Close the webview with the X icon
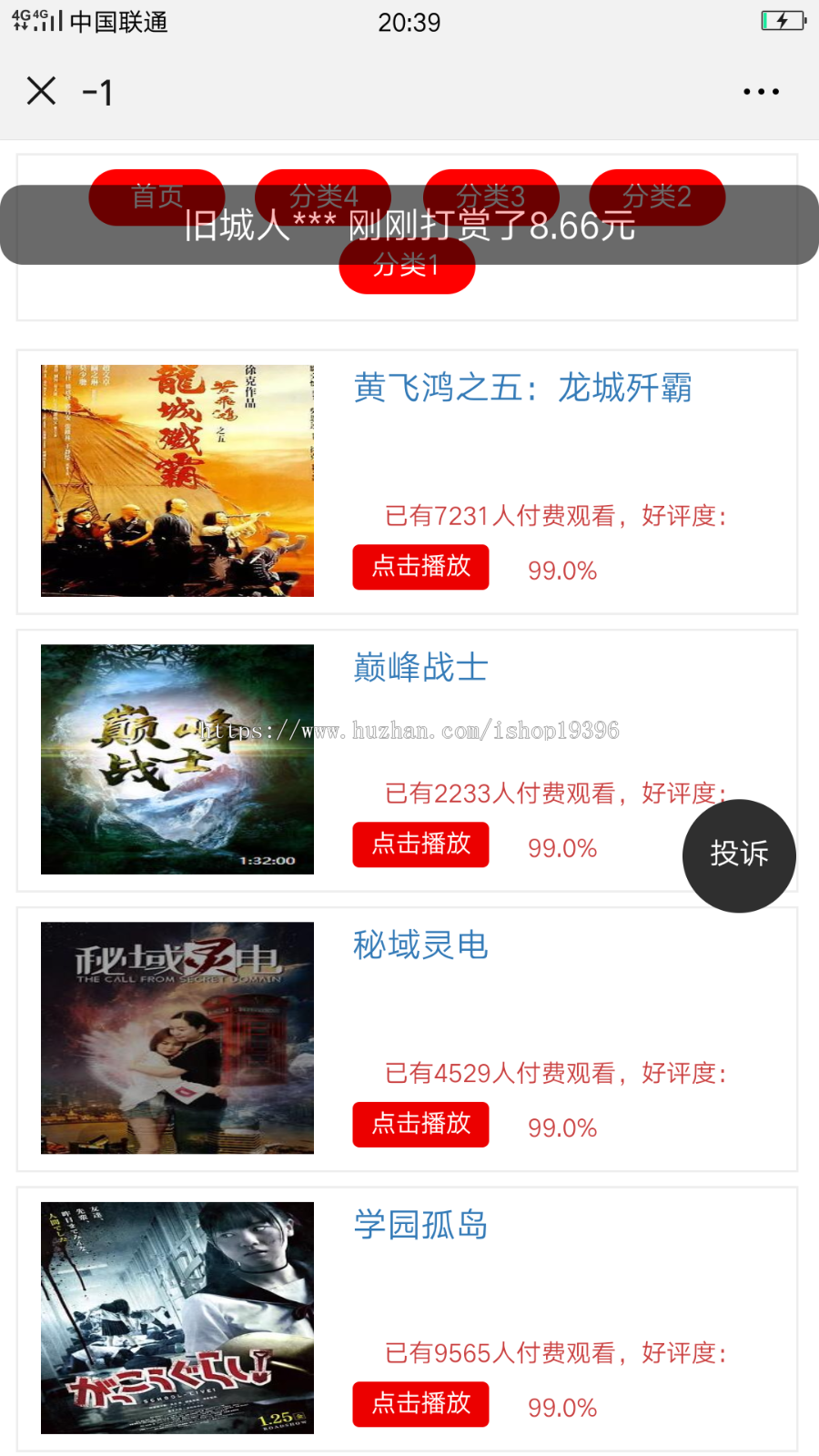This screenshot has width=819, height=1456. click(x=40, y=91)
